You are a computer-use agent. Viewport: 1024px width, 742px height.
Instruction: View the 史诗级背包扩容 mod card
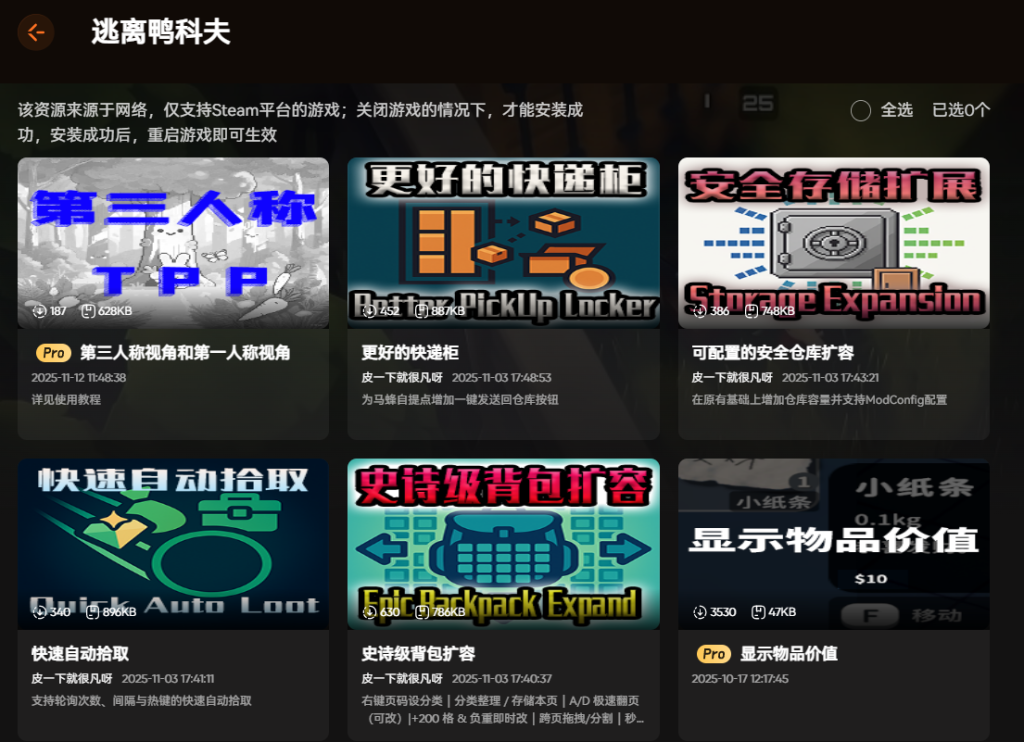(503, 598)
